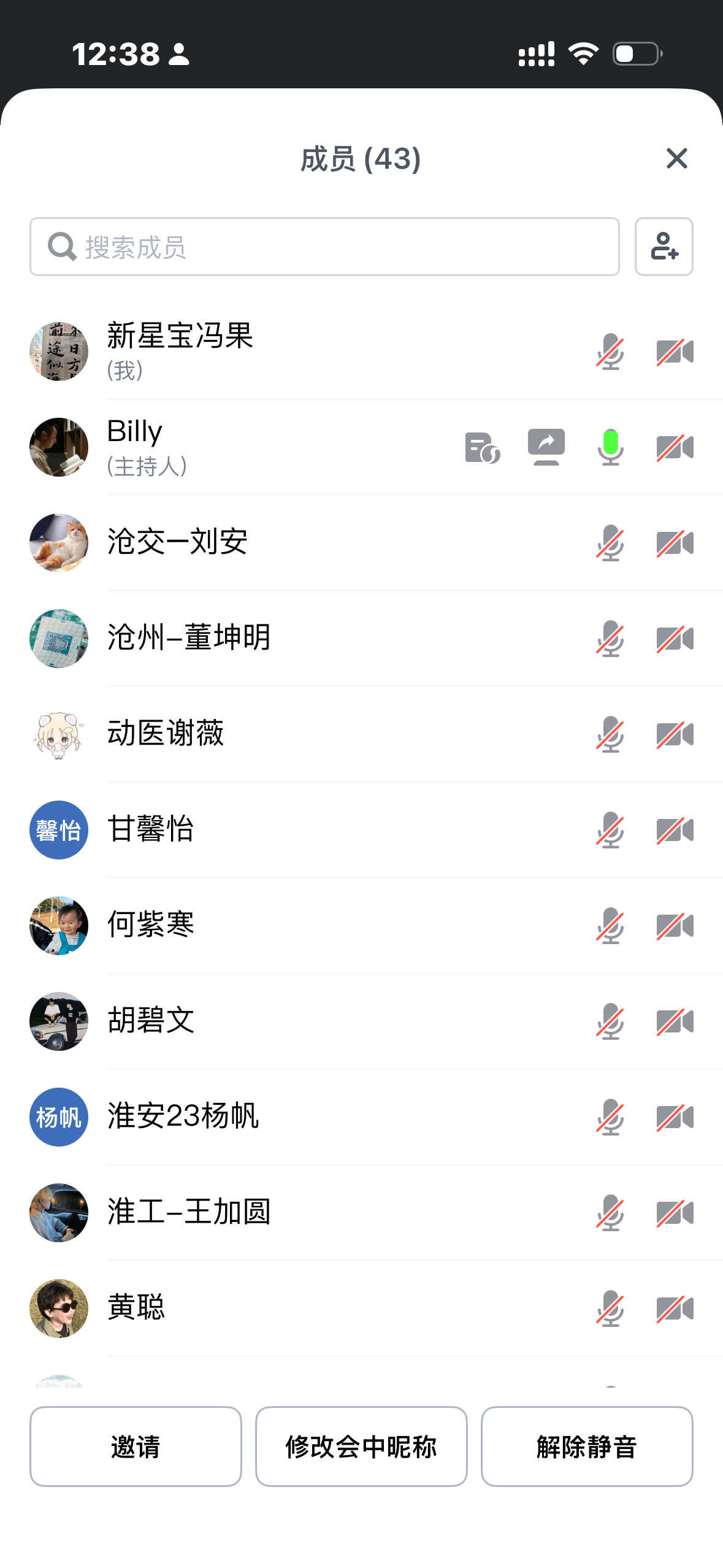
Task: Close the members panel
Action: [x=676, y=158]
